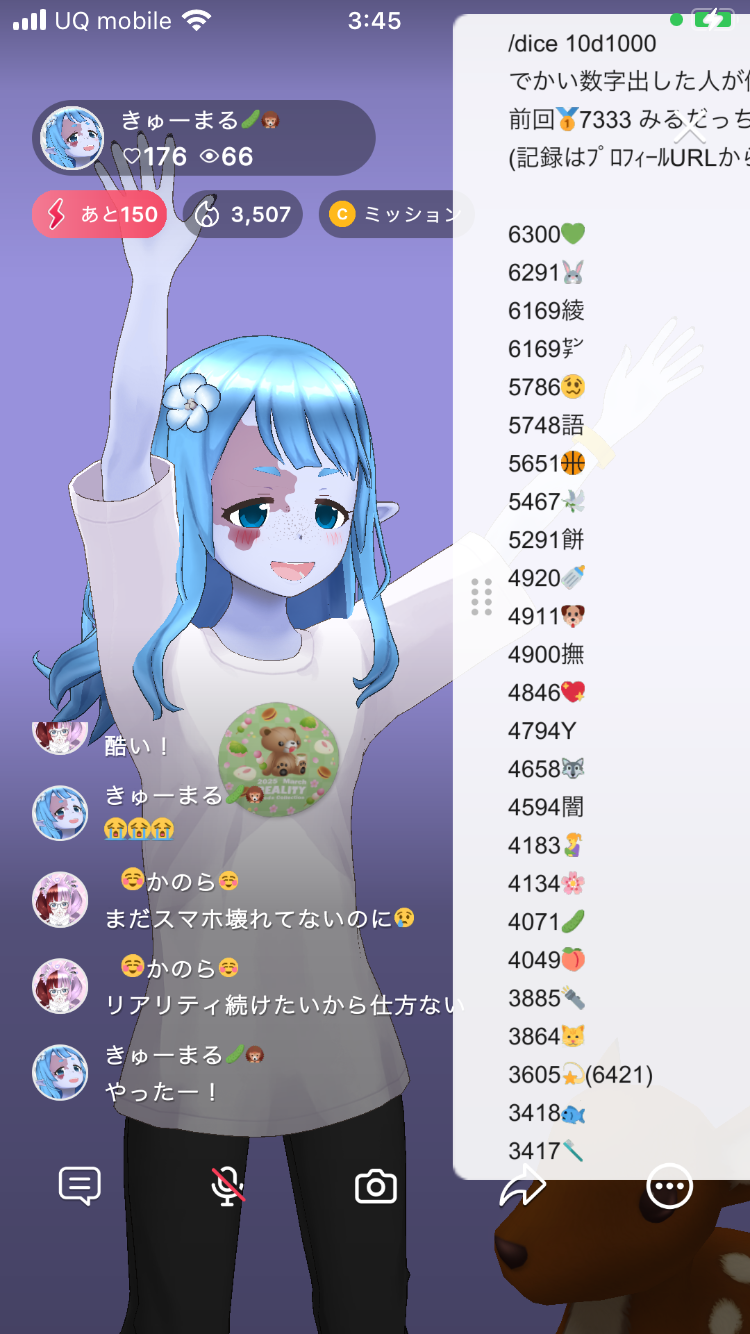Open the 3,507 points chip
Image resolution: width=750 pixels, height=1334 pixels.
(x=243, y=214)
